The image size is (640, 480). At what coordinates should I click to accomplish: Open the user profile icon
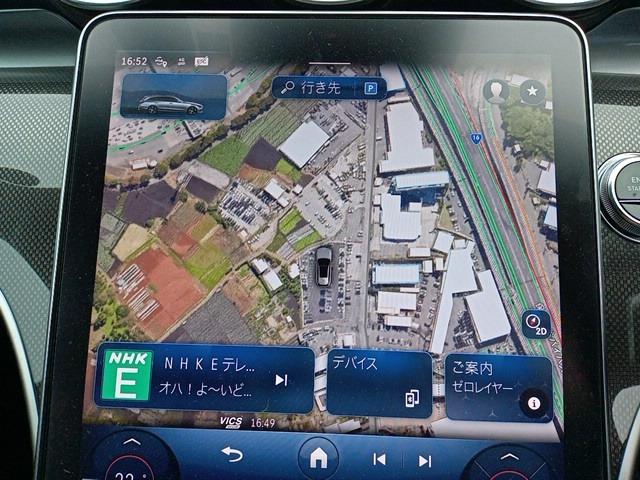tap(495, 91)
